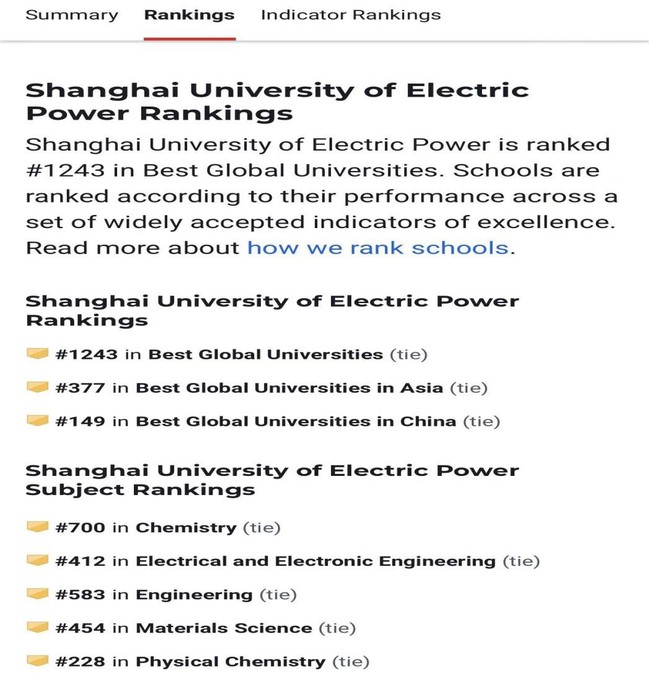Viewport: 649px width, 681px height.
Task: View the Materials Science ranking
Action: (224, 628)
